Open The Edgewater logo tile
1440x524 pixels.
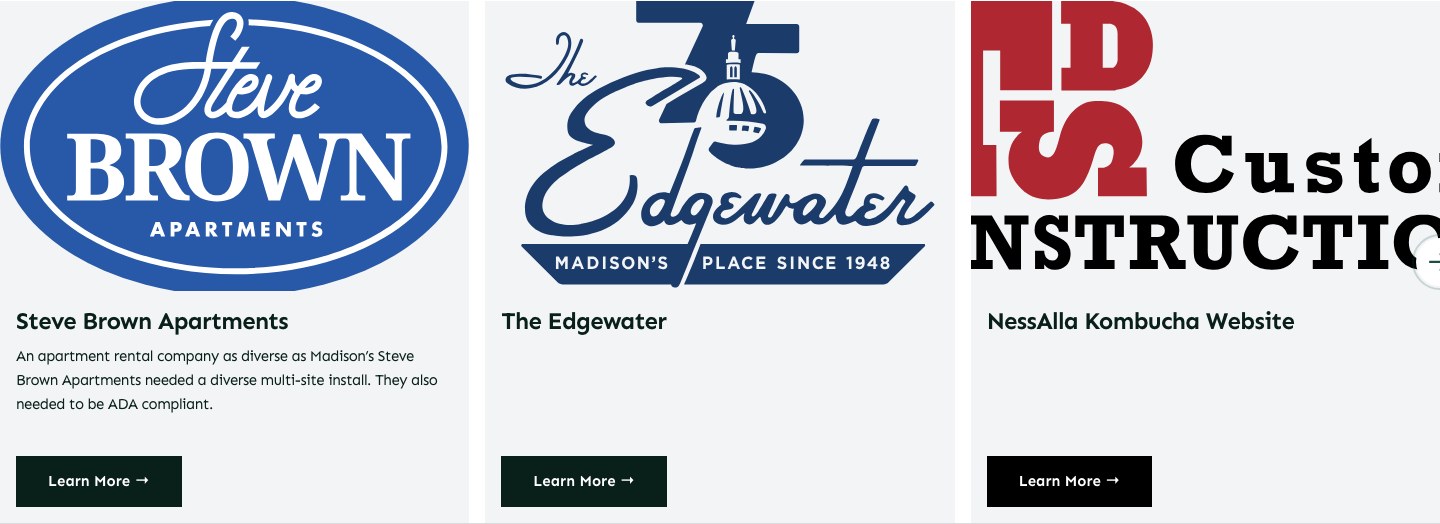[720, 146]
